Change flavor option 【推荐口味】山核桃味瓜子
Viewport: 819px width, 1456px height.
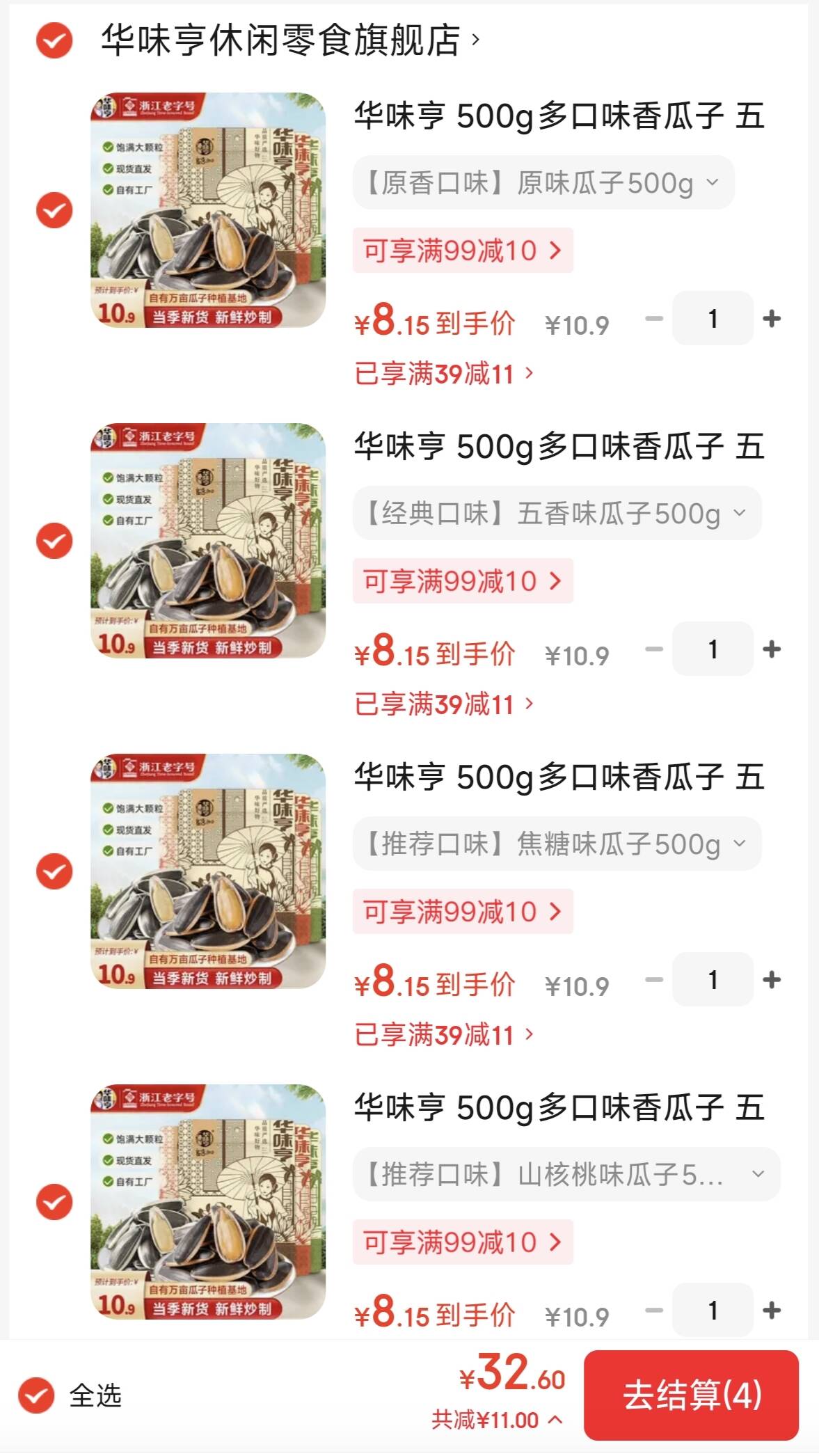pyautogui.click(x=566, y=1175)
